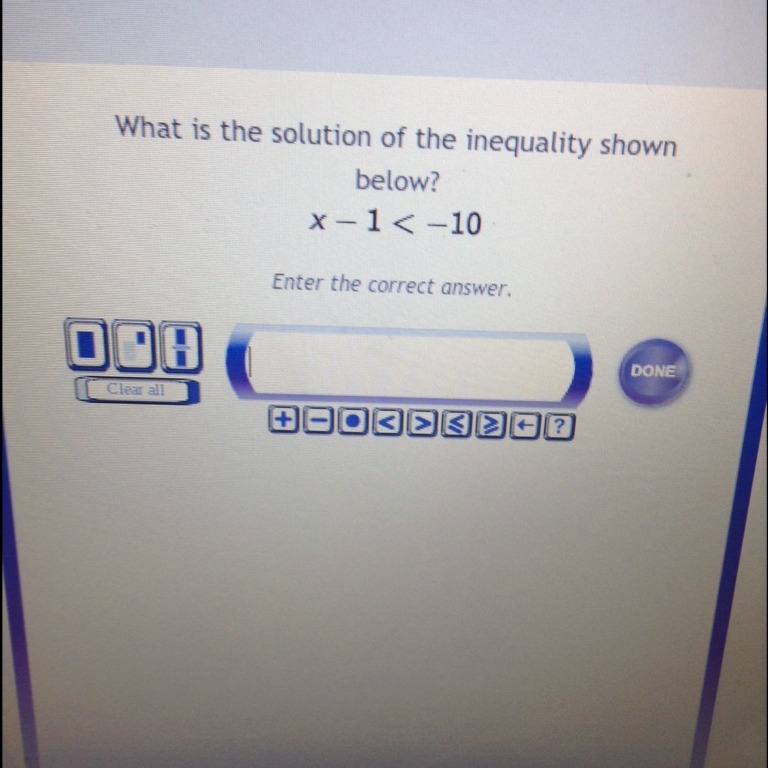The width and height of the screenshot is (768, 768).
Task: Select the fraction template button
Action: point(181,347)
